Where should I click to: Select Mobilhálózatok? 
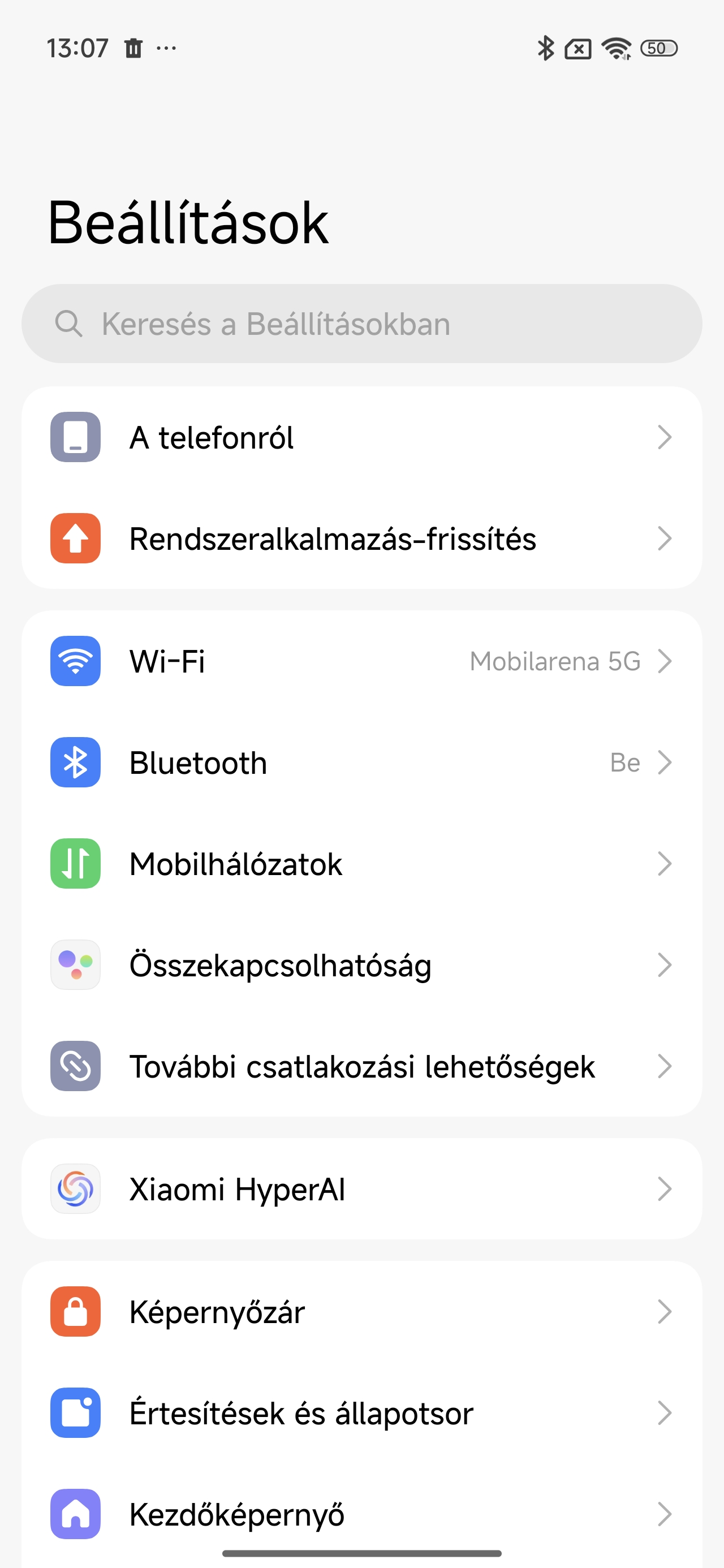point(361,864)
